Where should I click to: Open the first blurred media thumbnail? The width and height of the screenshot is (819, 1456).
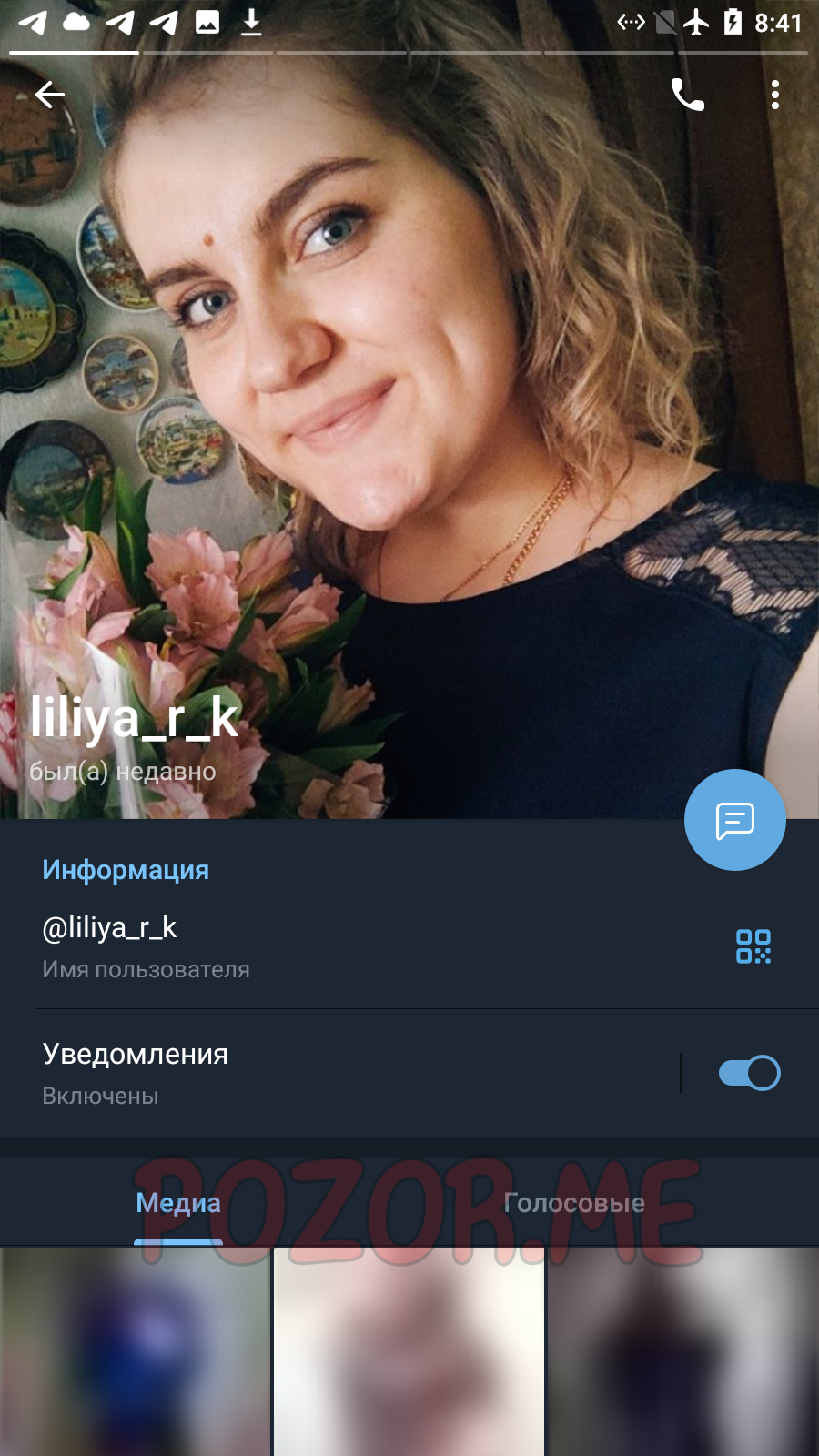136,1351
